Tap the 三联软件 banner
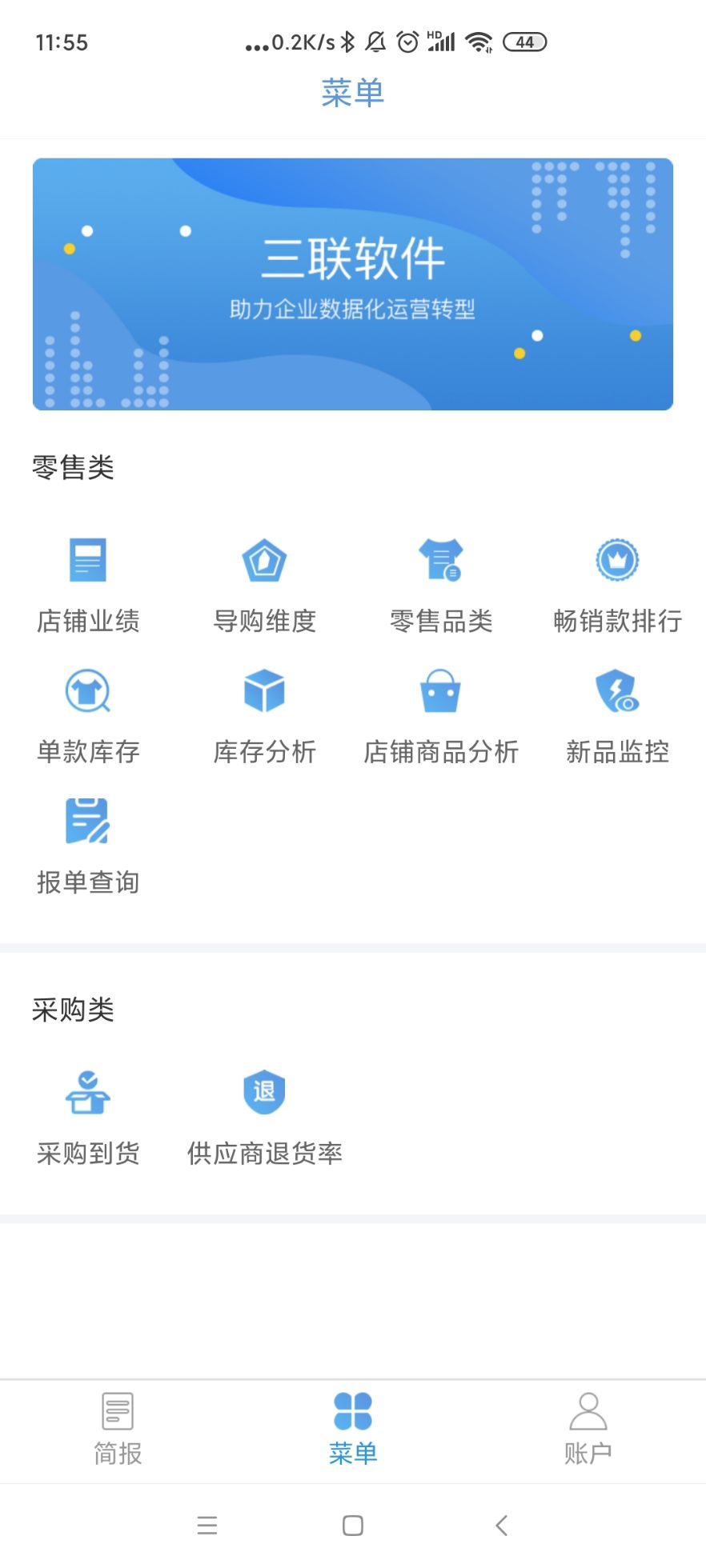706x1568 pixels. click(x=352, y=284)
